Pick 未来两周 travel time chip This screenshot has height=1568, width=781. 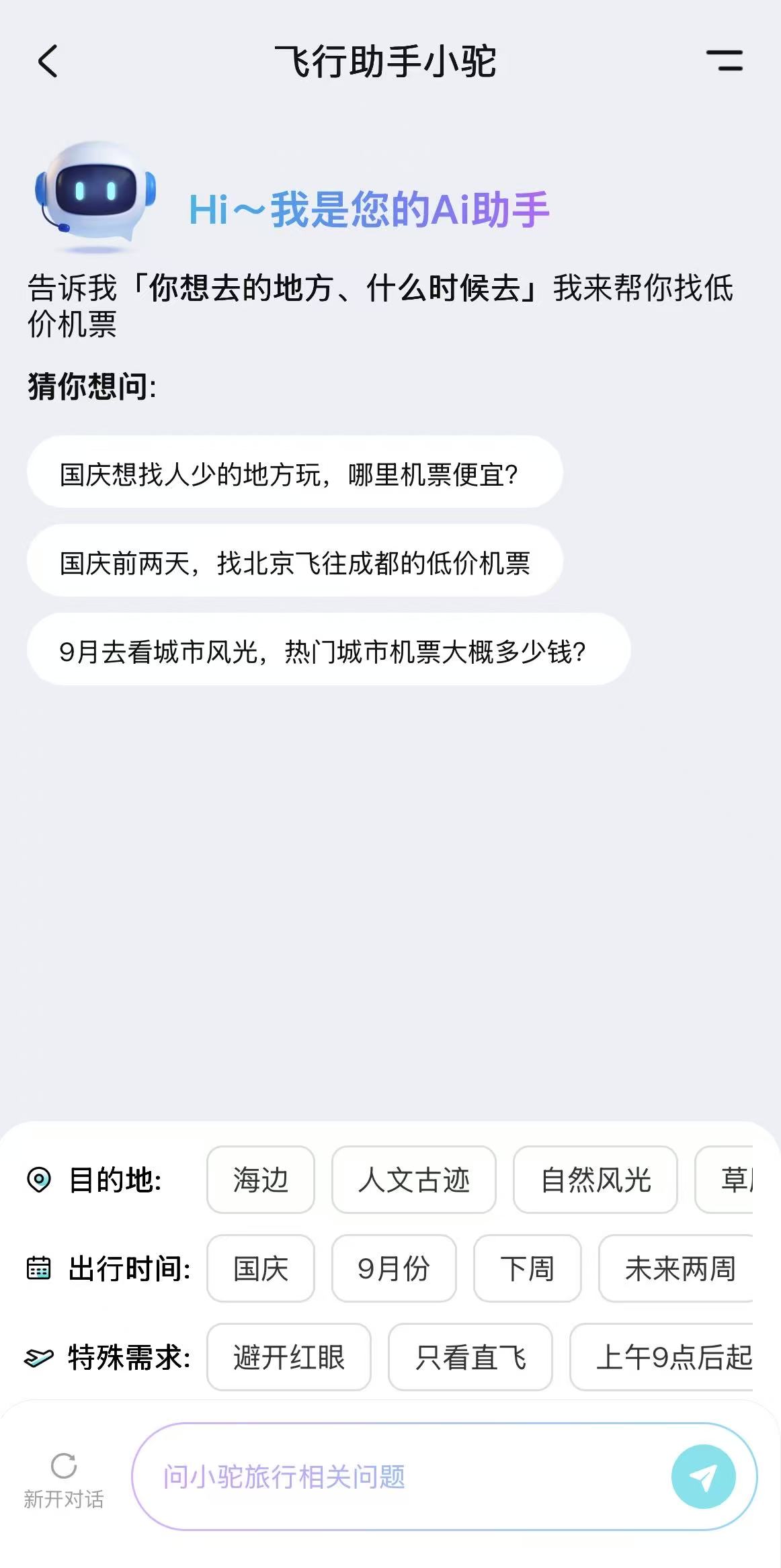click(677, 1269)
